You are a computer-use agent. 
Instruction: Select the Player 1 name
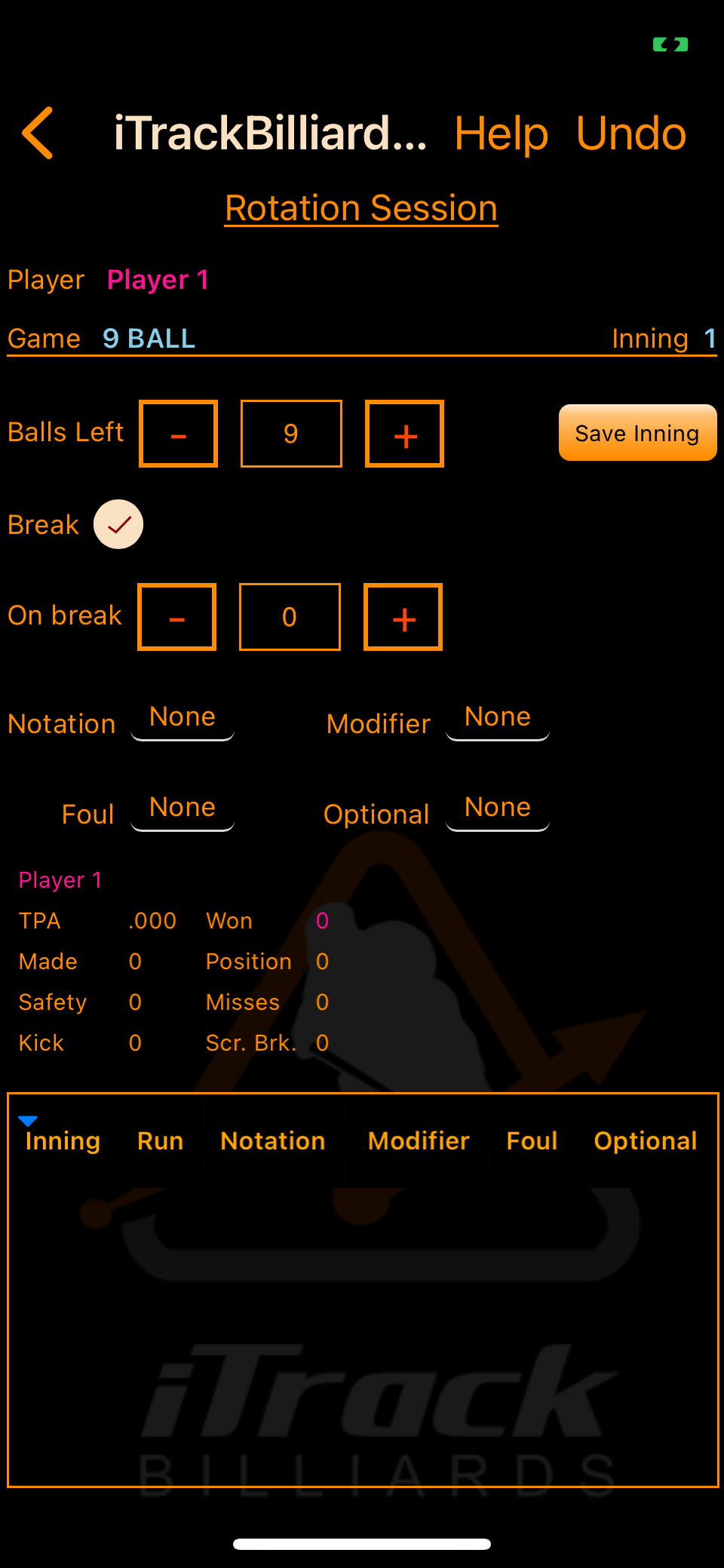[x=158, y=280]
